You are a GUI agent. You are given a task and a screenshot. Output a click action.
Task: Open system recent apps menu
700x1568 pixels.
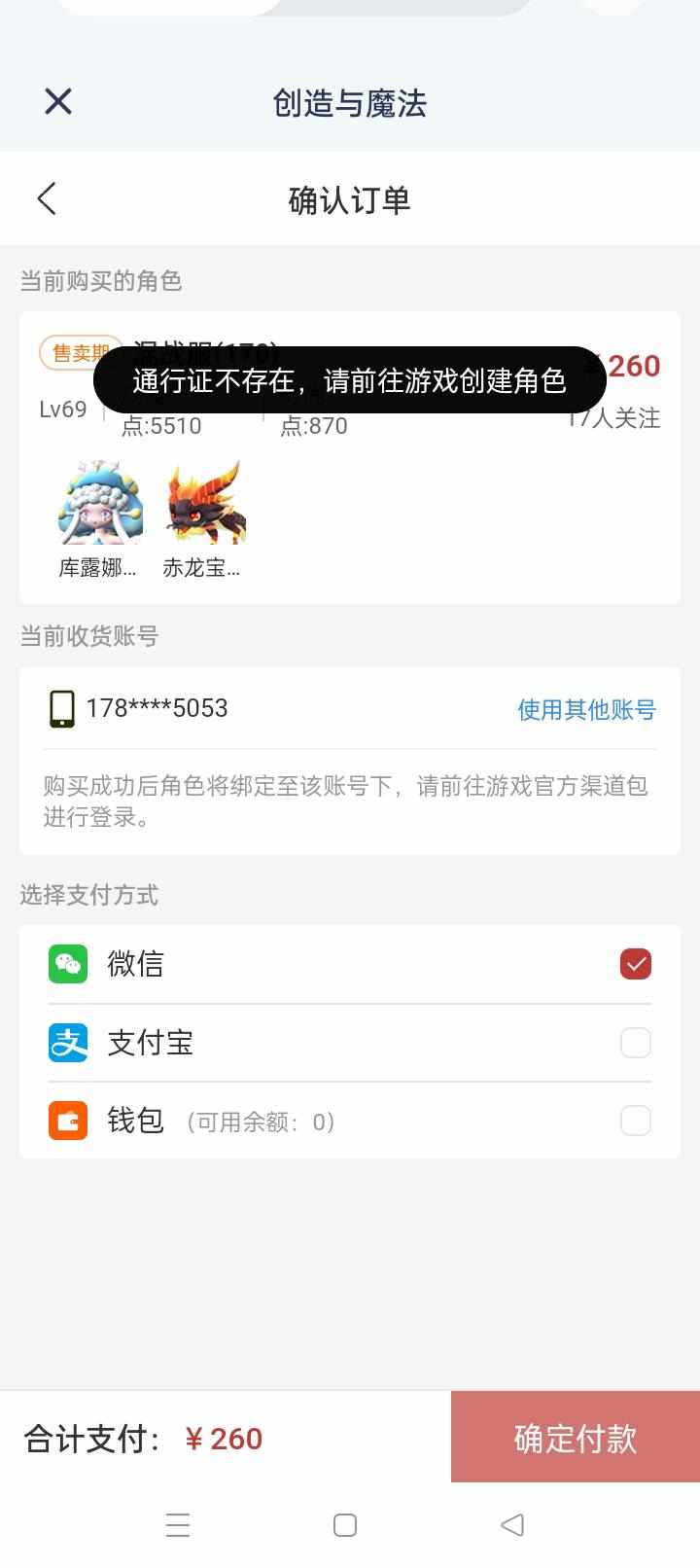pos(178,1524)
